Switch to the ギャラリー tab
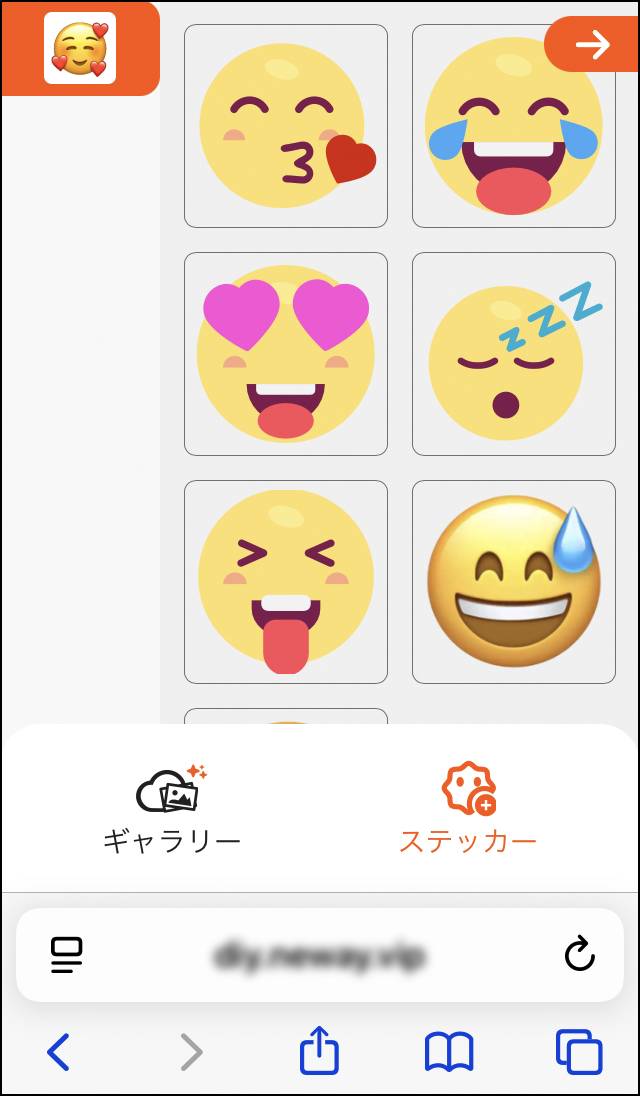The height and width of the screenshot is (1096, 640). 172,810
